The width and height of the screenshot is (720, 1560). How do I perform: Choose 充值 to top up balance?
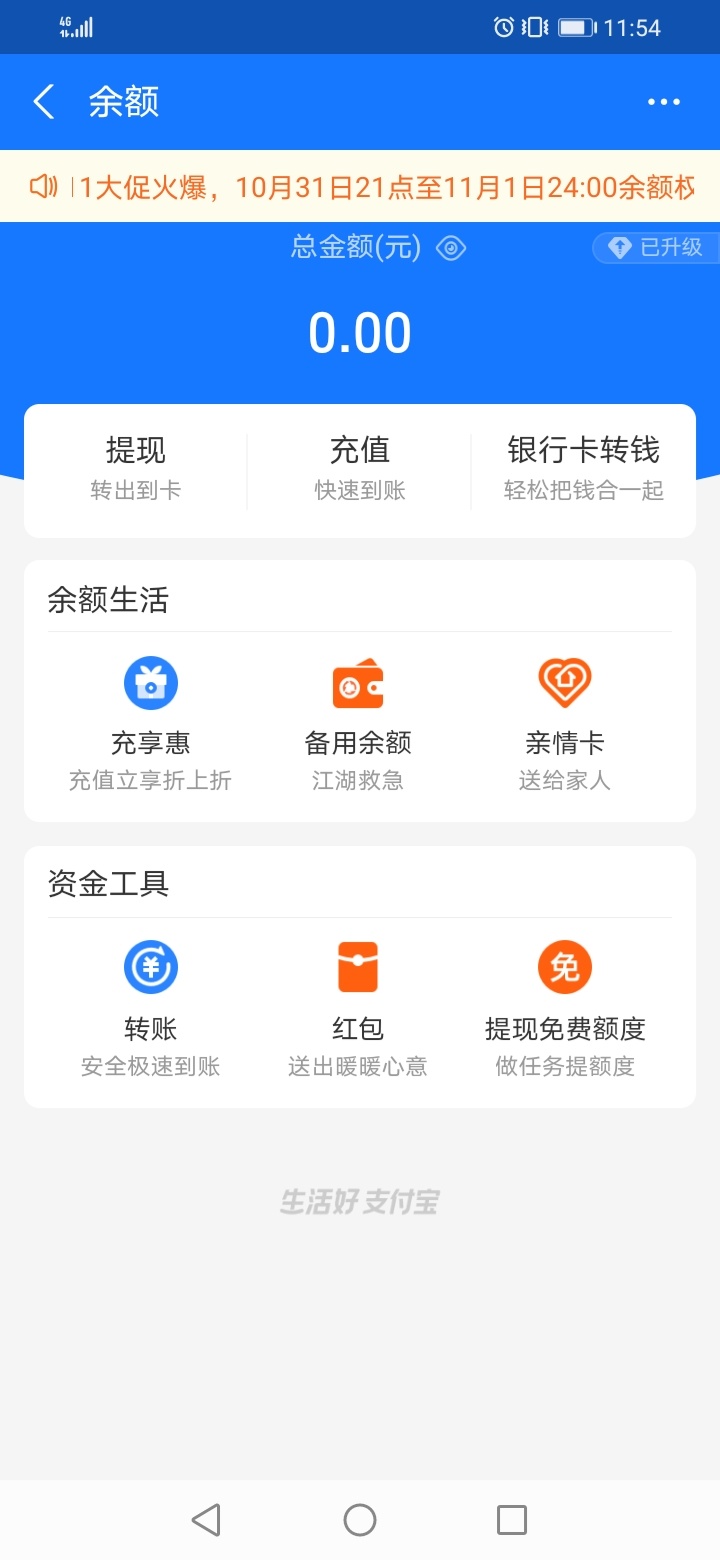360,468
